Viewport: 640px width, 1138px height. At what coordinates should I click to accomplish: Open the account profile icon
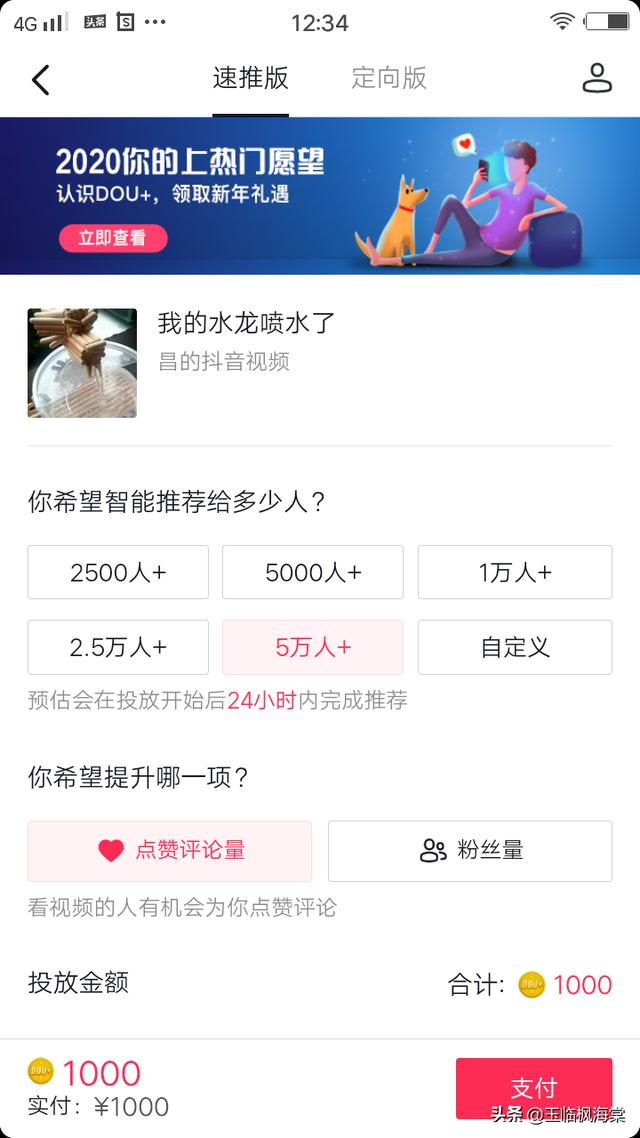[x=597, y=78]
